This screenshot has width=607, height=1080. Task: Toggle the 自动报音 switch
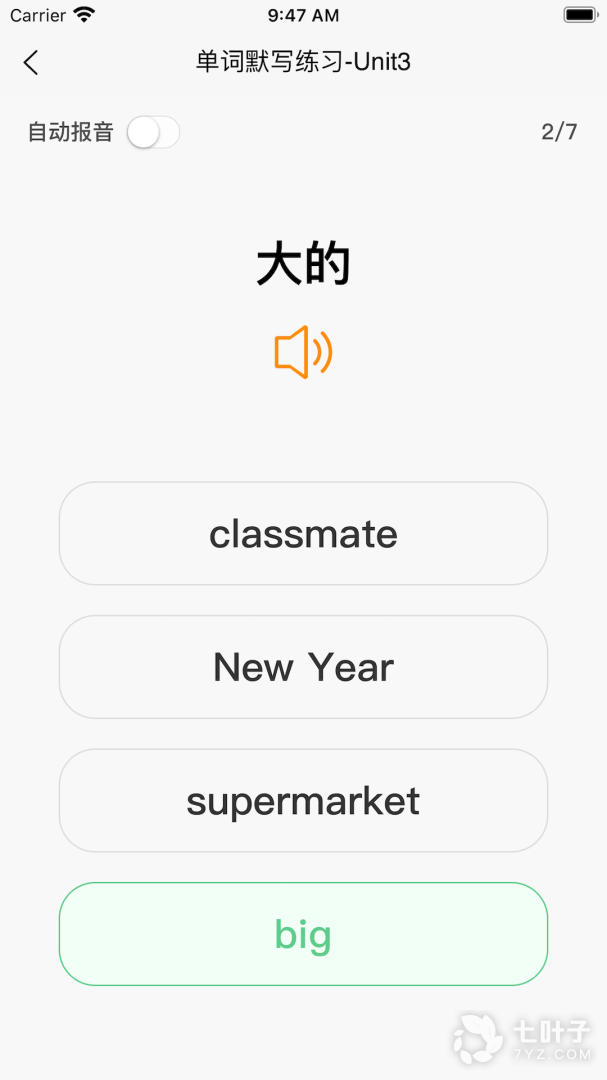(154, 132)
